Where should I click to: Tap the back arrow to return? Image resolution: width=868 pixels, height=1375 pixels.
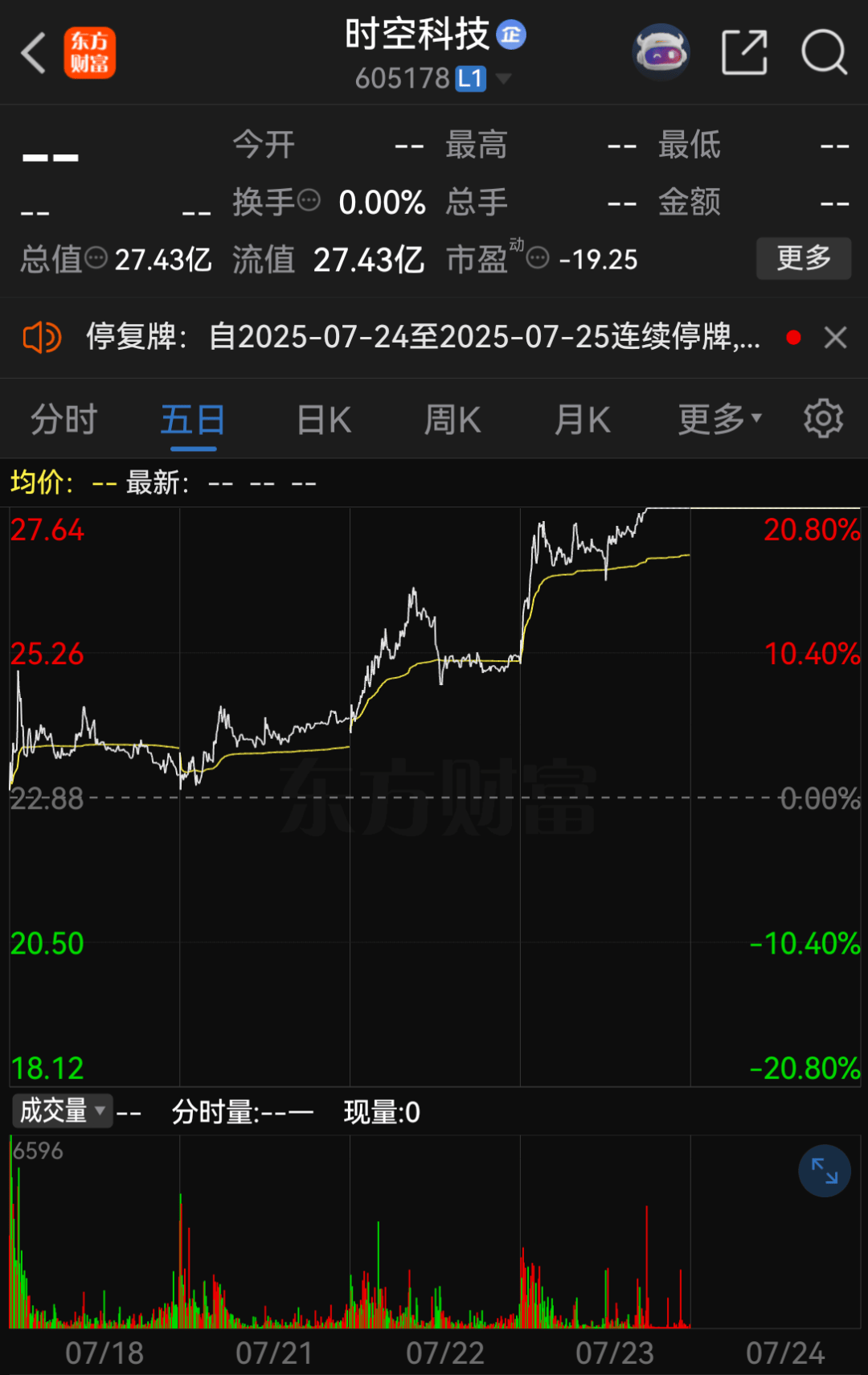point(32,51)
